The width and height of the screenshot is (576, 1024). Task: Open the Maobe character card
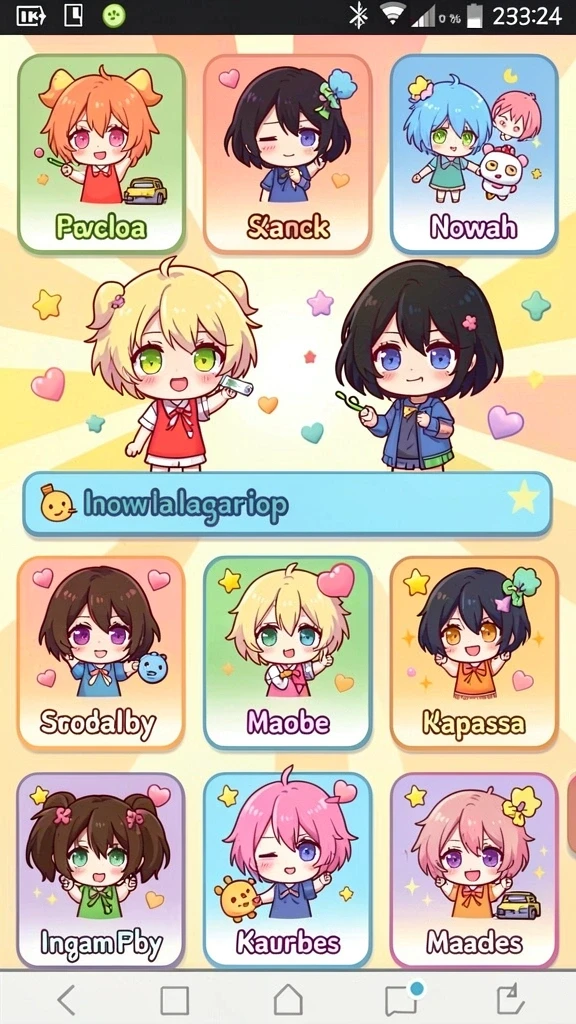[x=288, y=653]
